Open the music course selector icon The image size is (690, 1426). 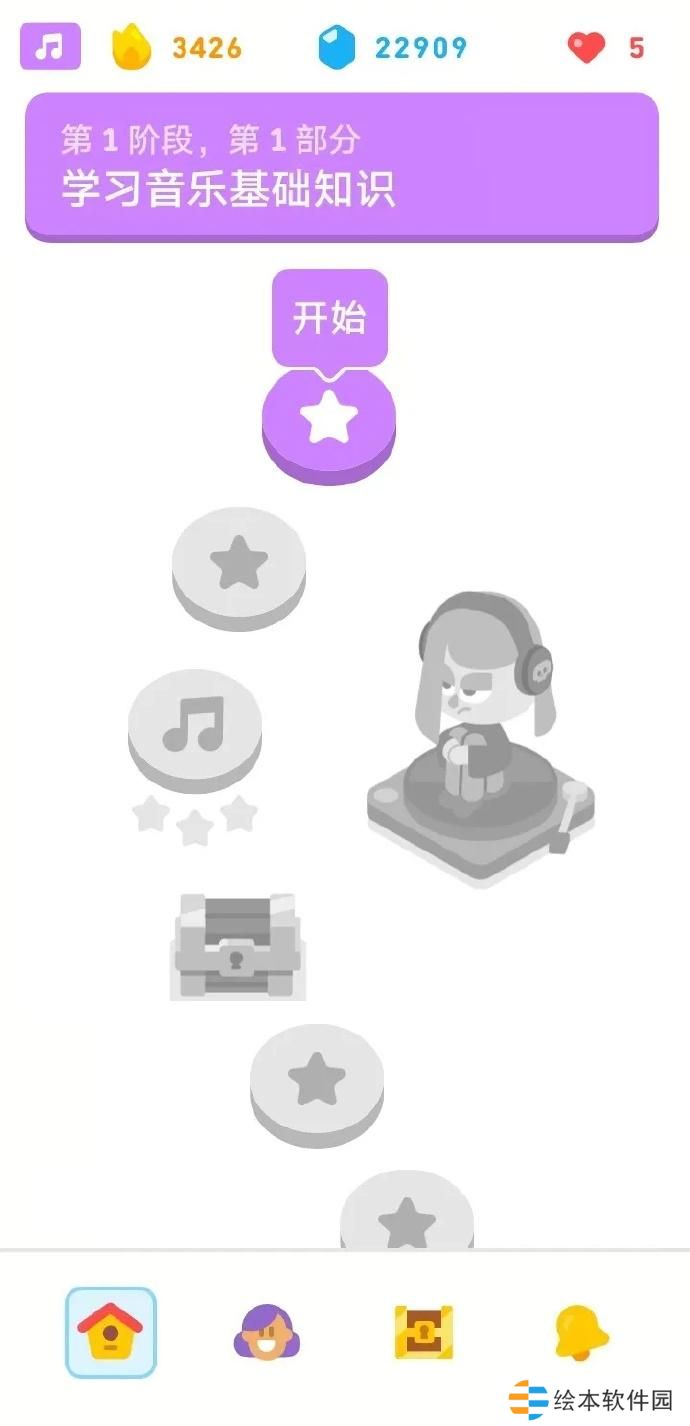click(50, 47)
